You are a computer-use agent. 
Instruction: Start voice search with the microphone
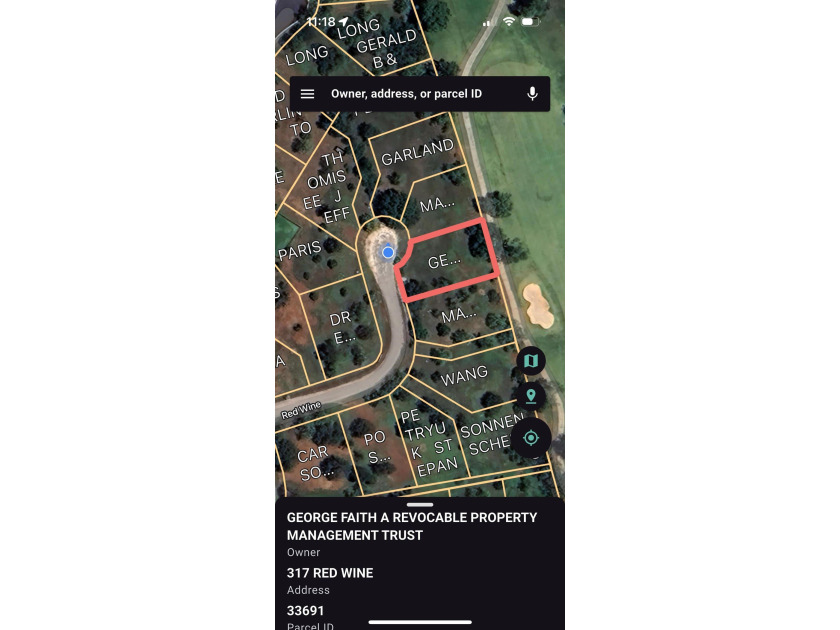(x=532, y=94)
